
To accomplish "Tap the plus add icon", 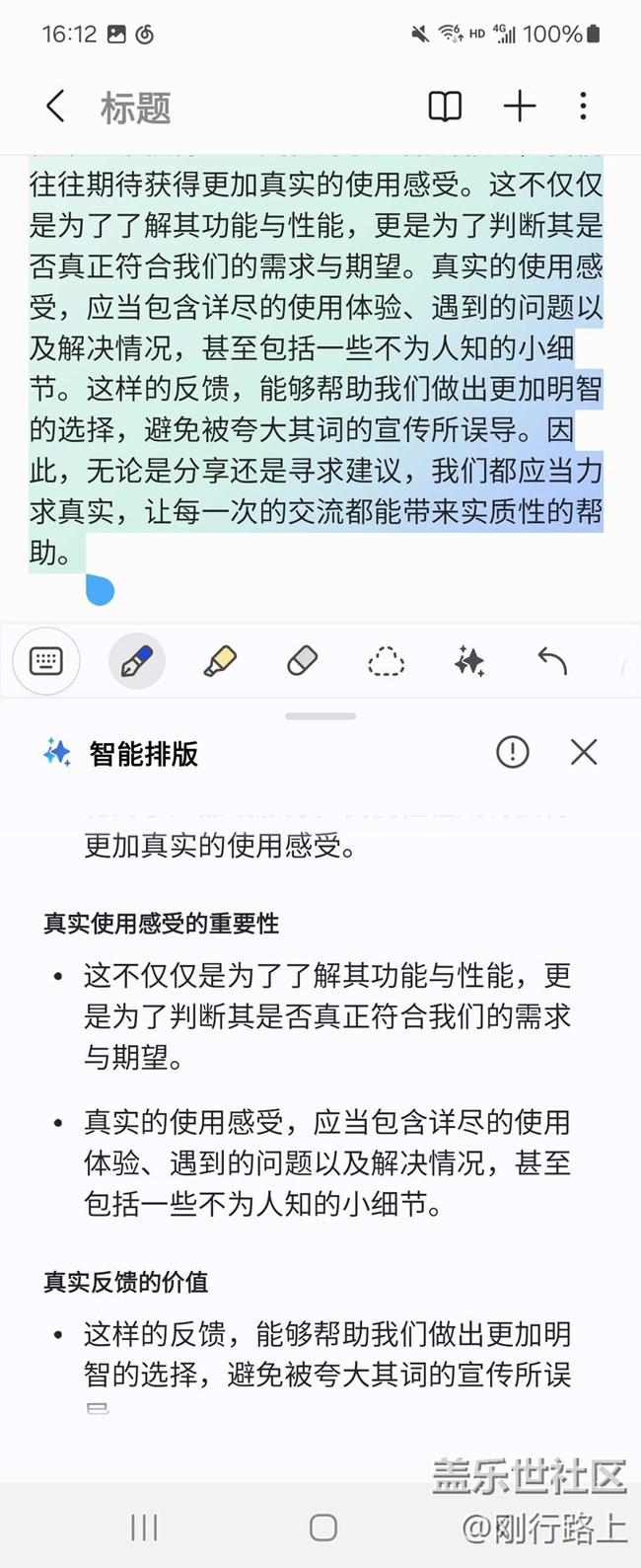I will [x=520, y=107].
